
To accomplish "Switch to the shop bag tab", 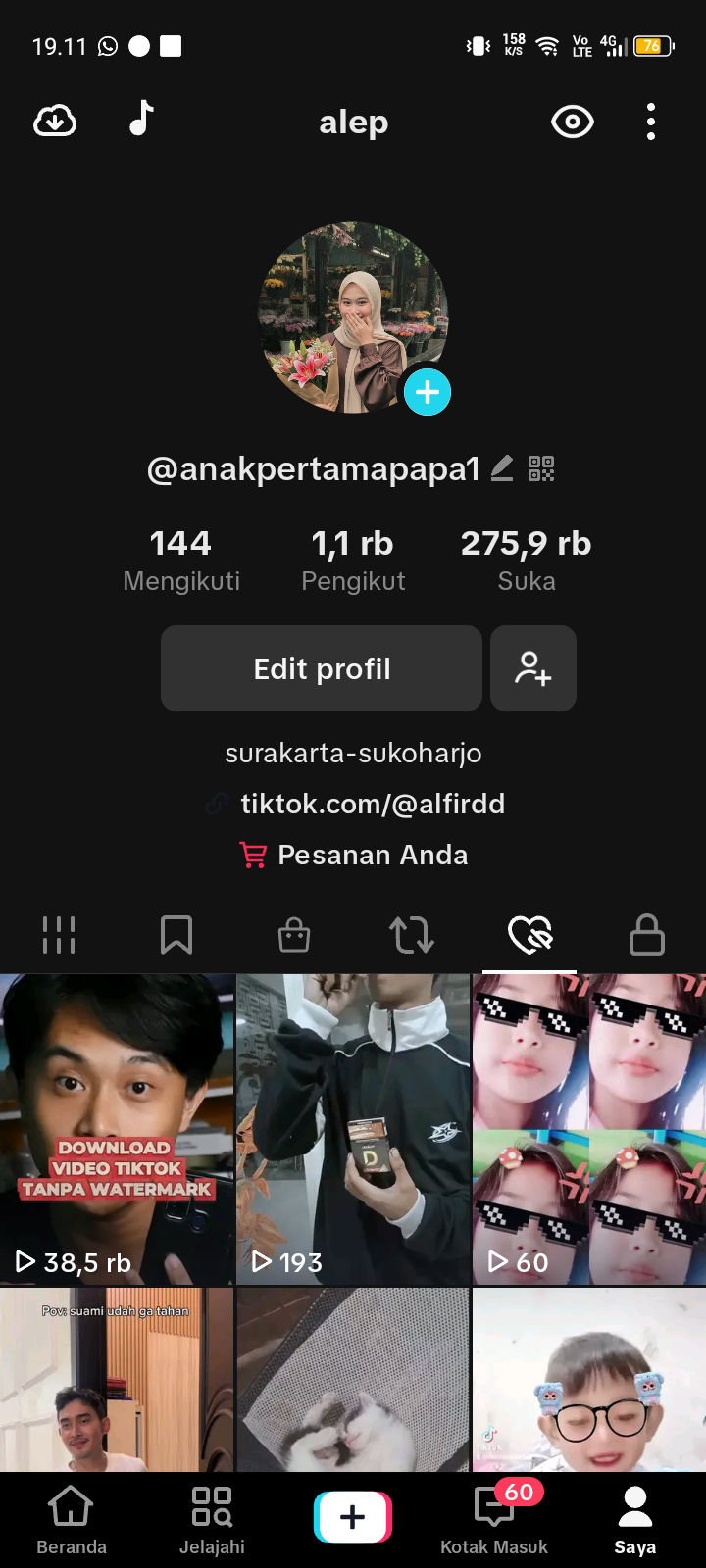I will (294, 935).
